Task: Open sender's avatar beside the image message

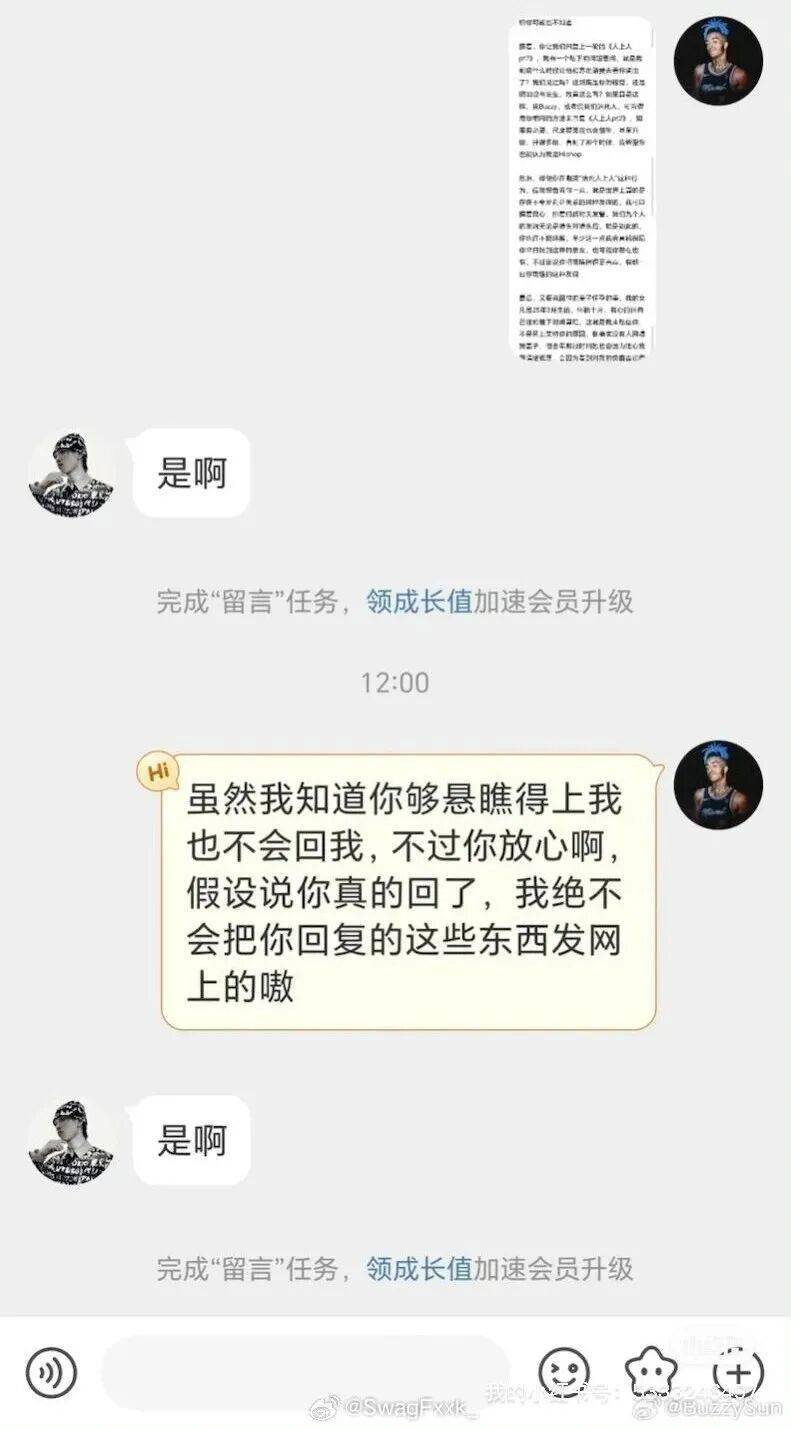Action: coord(718,60)
